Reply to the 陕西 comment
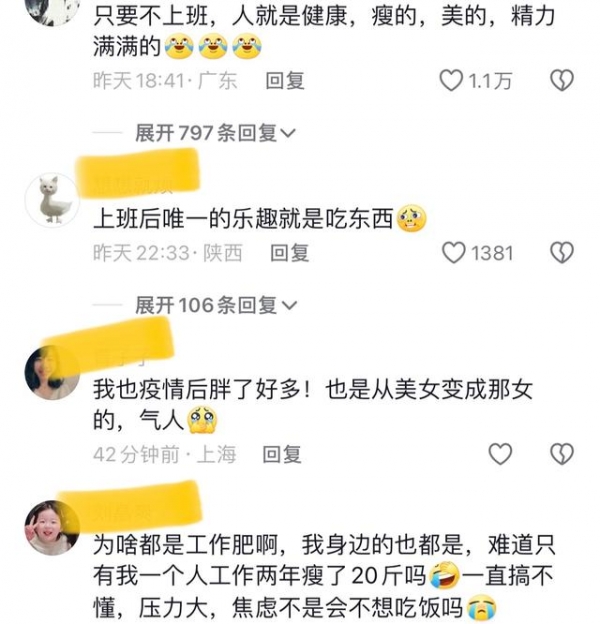 tap(290, 253)
